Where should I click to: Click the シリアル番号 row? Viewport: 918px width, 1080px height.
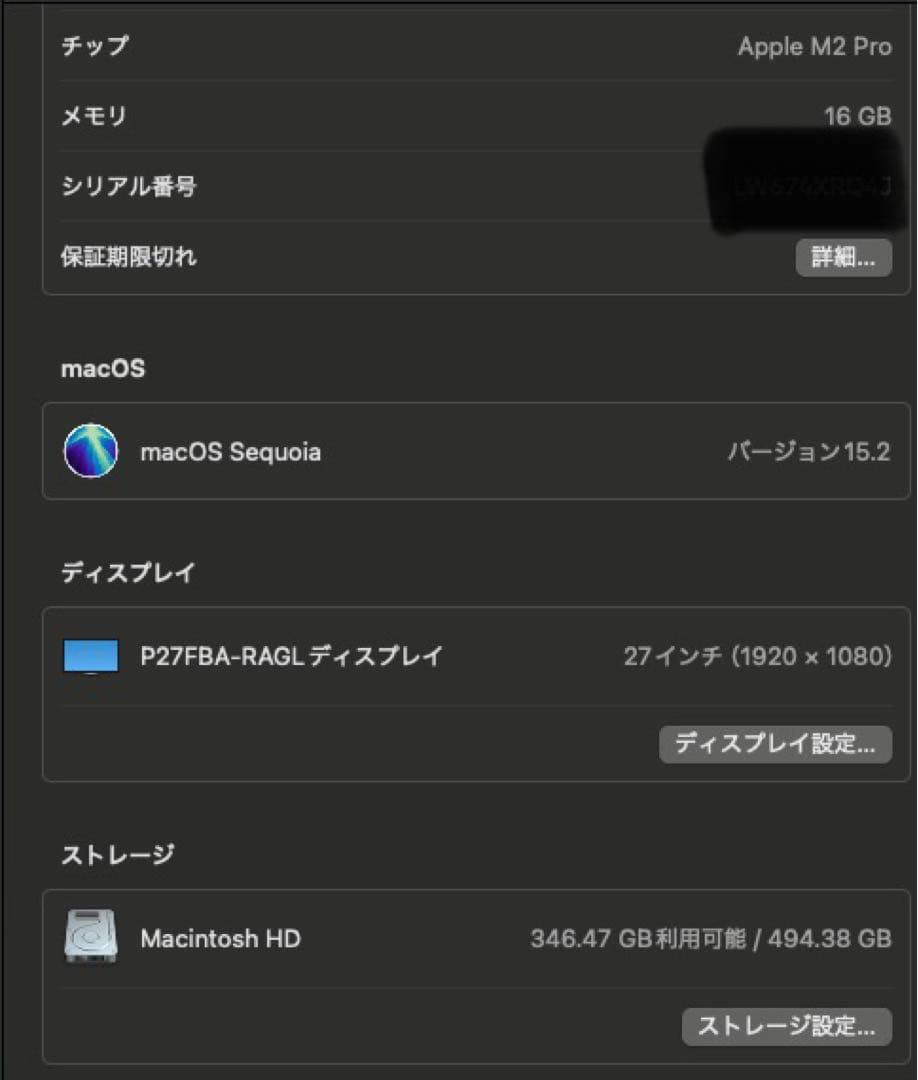click(x=129, y=186)
